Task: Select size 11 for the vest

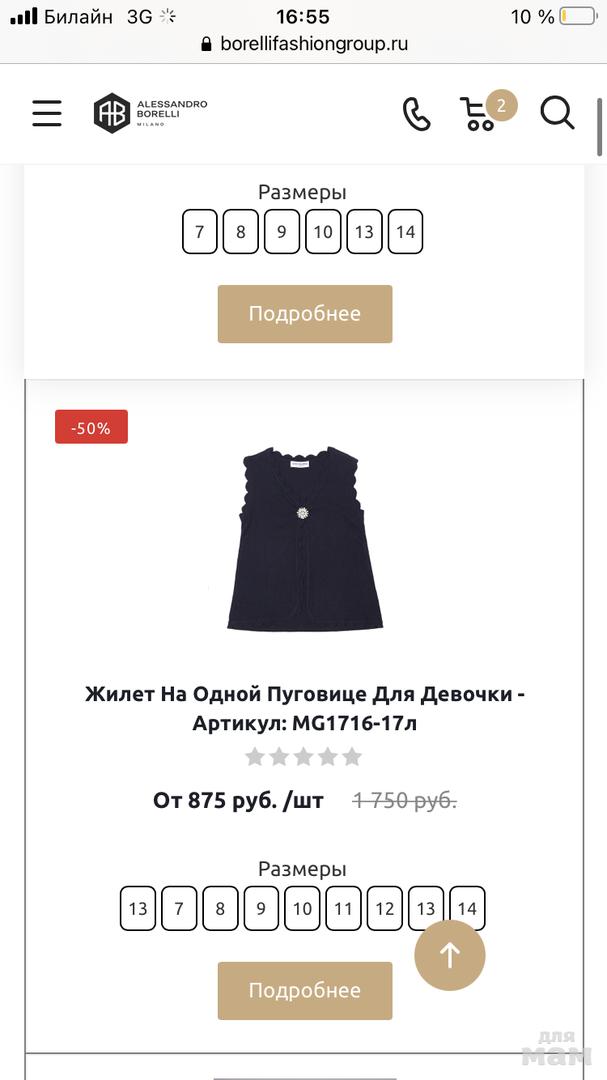Action: tap(343, 909)
